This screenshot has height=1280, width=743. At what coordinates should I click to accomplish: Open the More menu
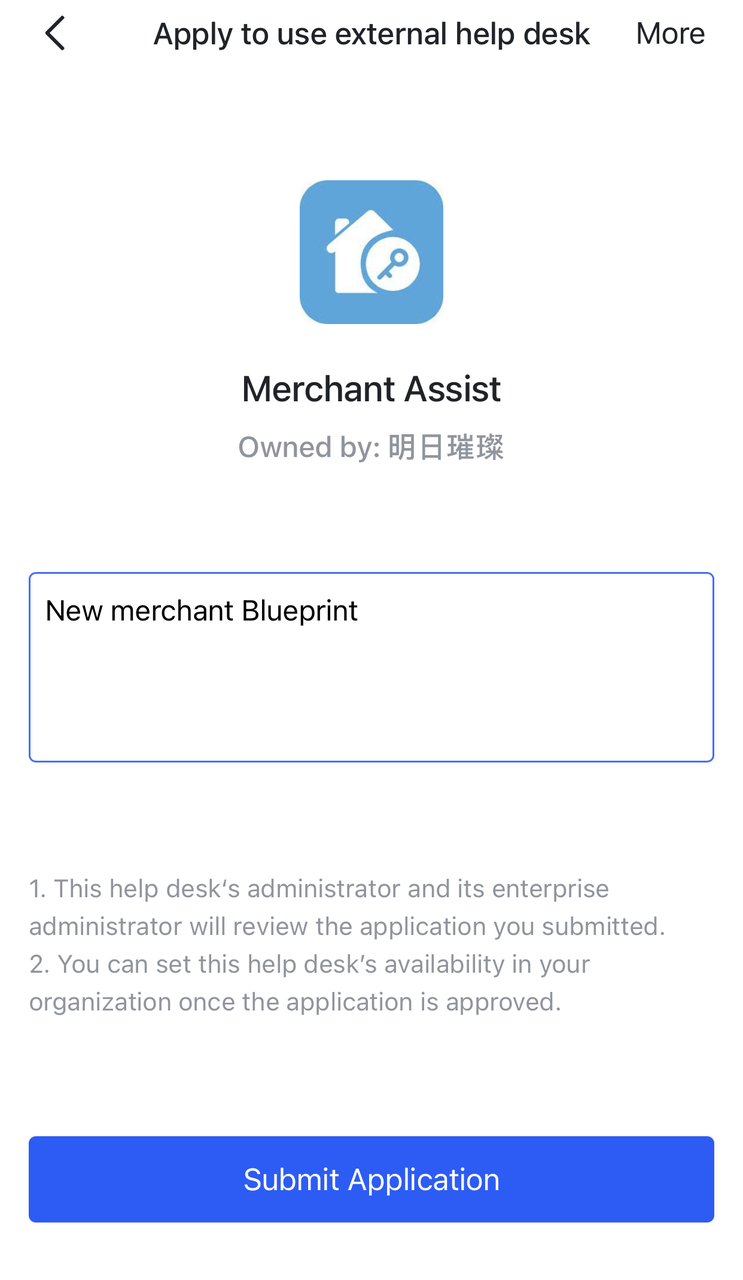(x=670, y=34)
